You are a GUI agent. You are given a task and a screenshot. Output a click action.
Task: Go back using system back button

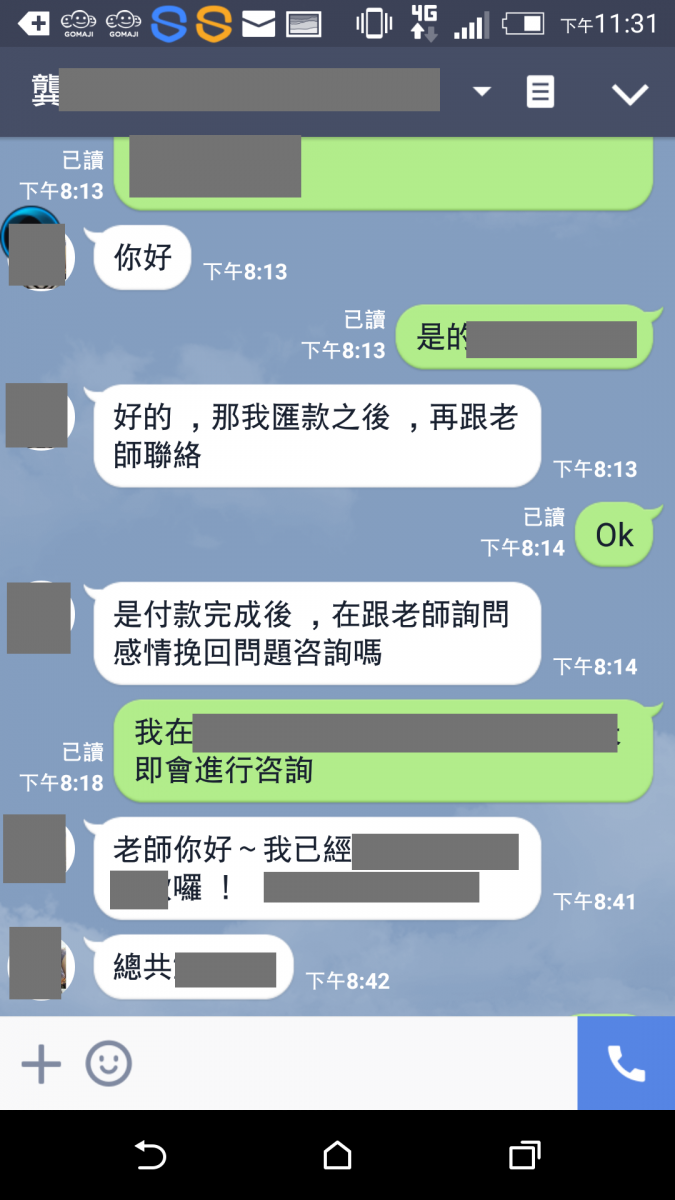tap(150, 1156)
